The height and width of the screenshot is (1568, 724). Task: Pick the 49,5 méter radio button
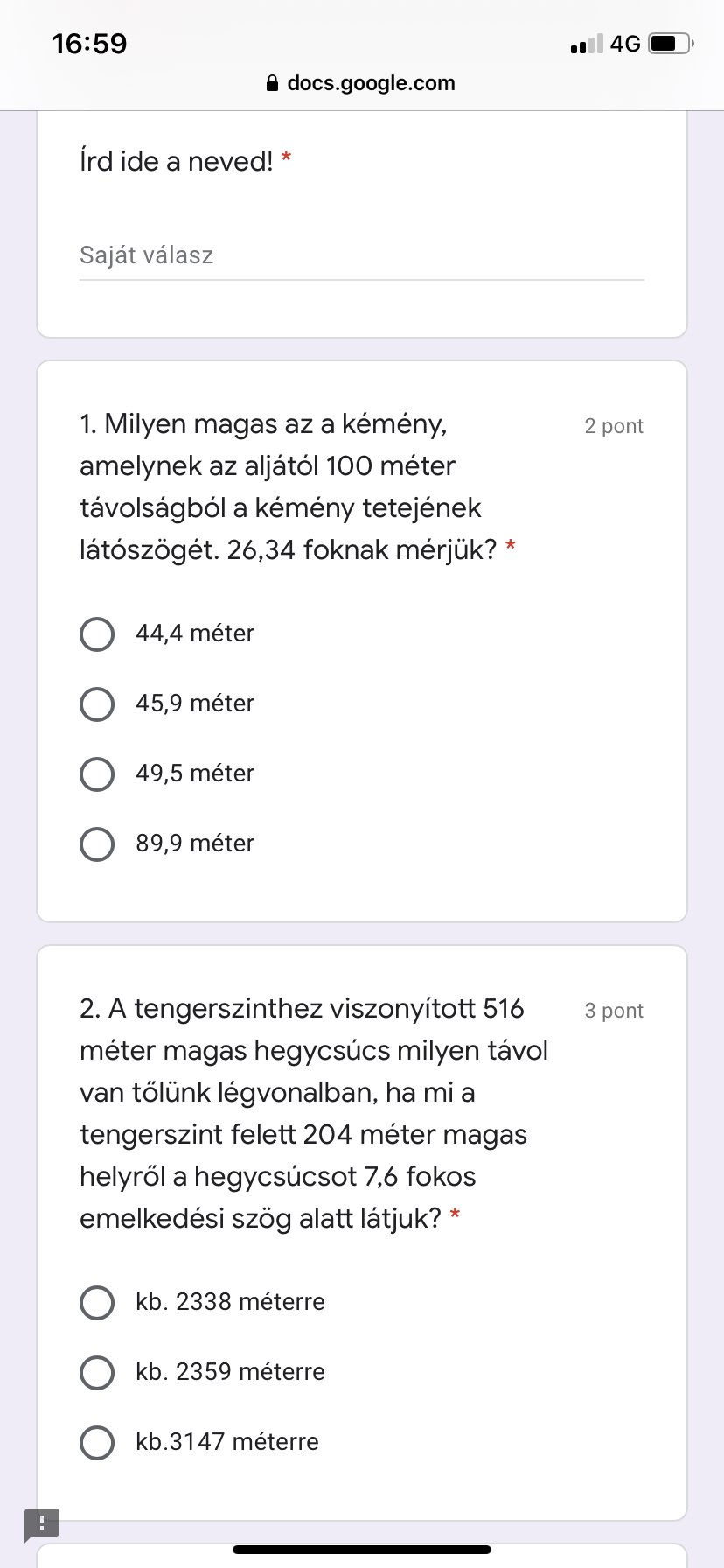tap(97, 774)
